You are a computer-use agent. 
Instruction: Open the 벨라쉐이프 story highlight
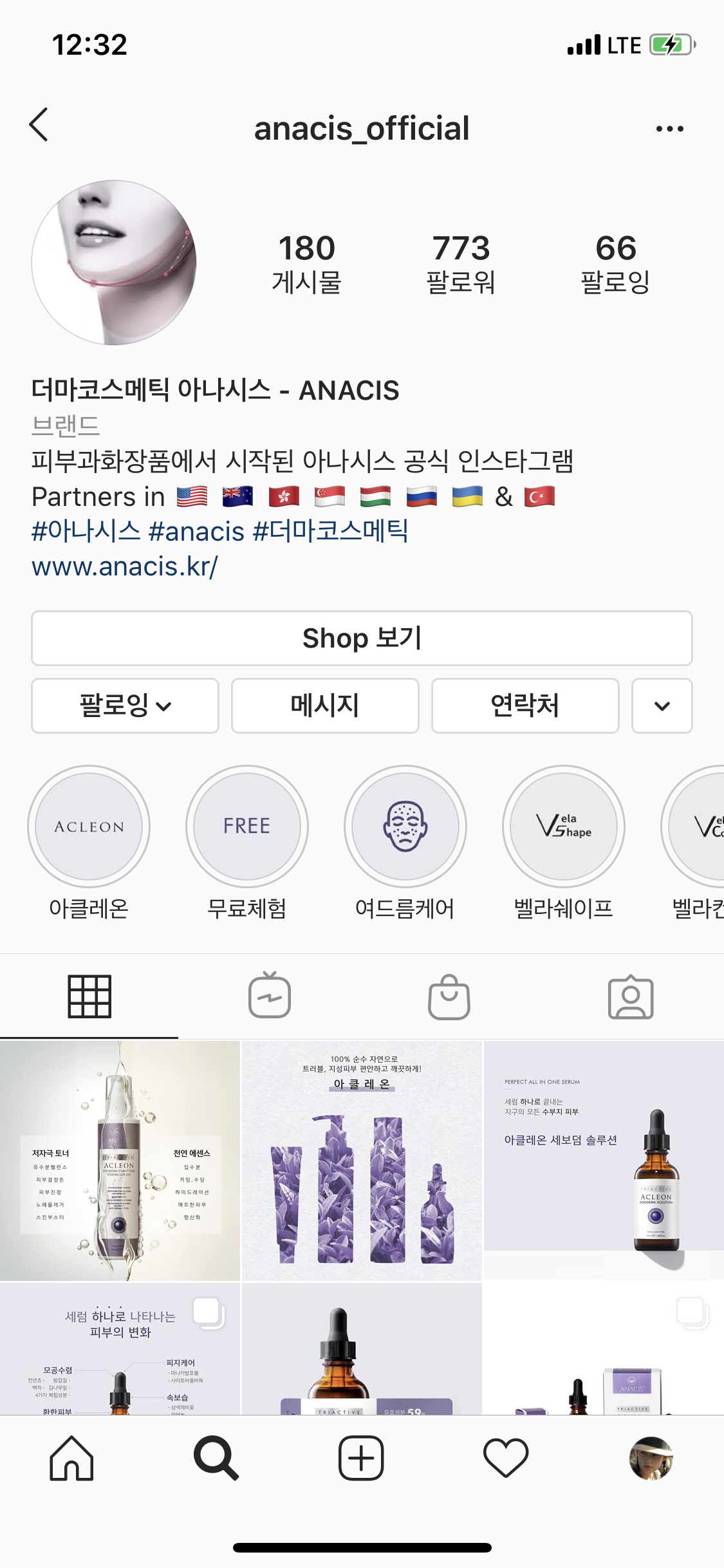tap(564, 826)
